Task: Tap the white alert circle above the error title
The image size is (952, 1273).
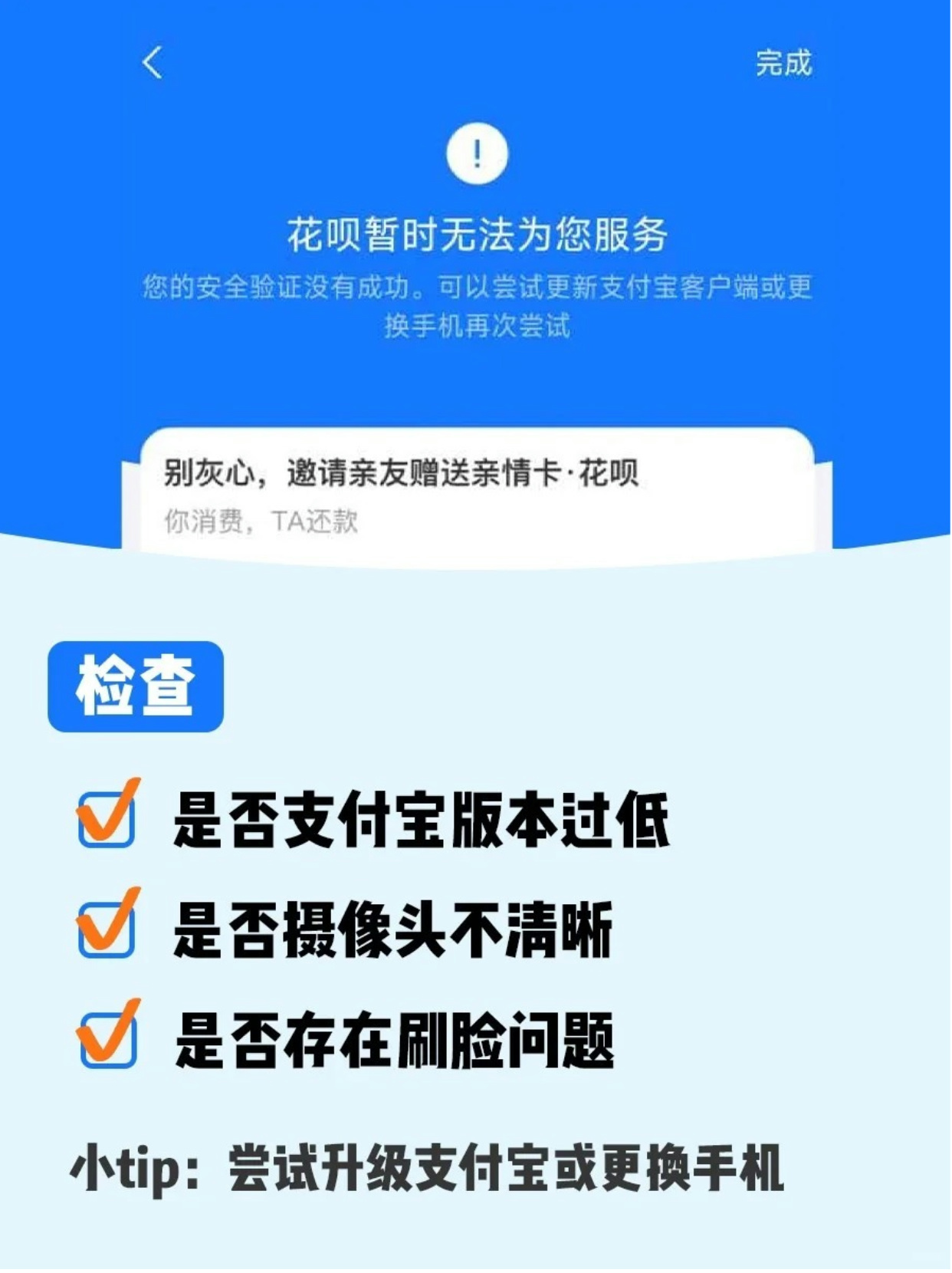Action: point(476,152)
